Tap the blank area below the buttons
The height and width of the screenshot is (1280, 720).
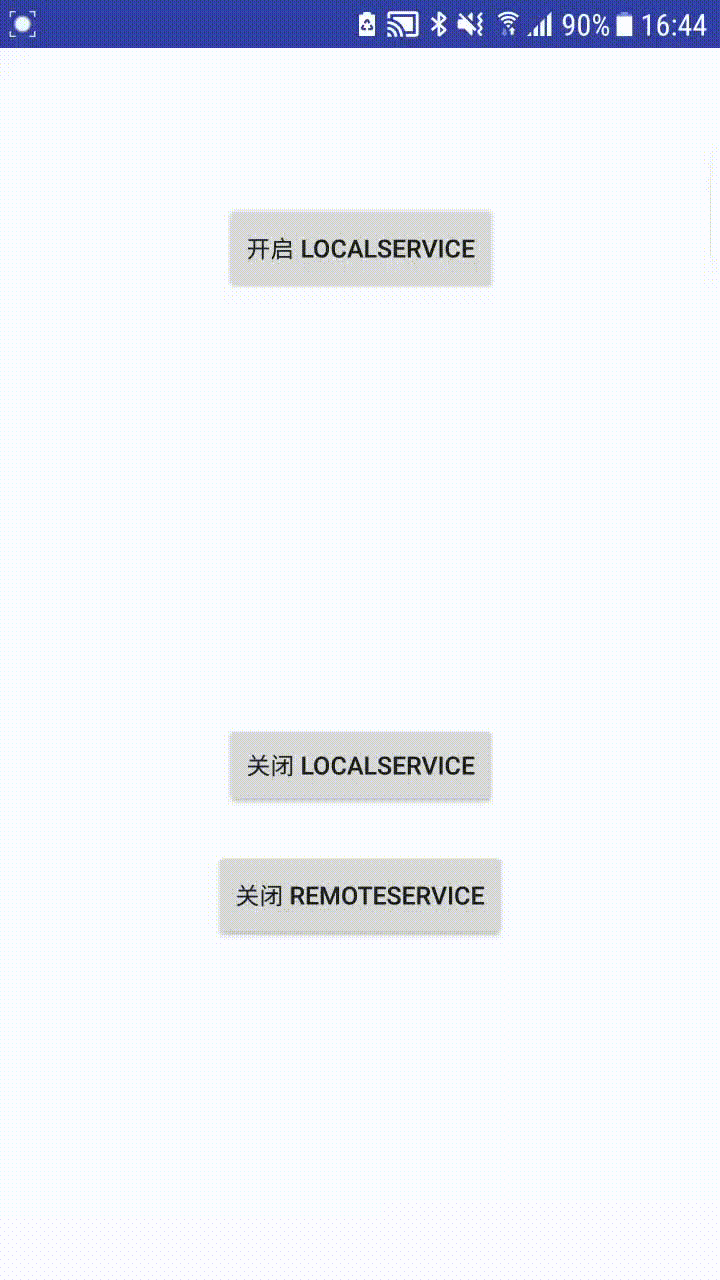coord(360,1080)
